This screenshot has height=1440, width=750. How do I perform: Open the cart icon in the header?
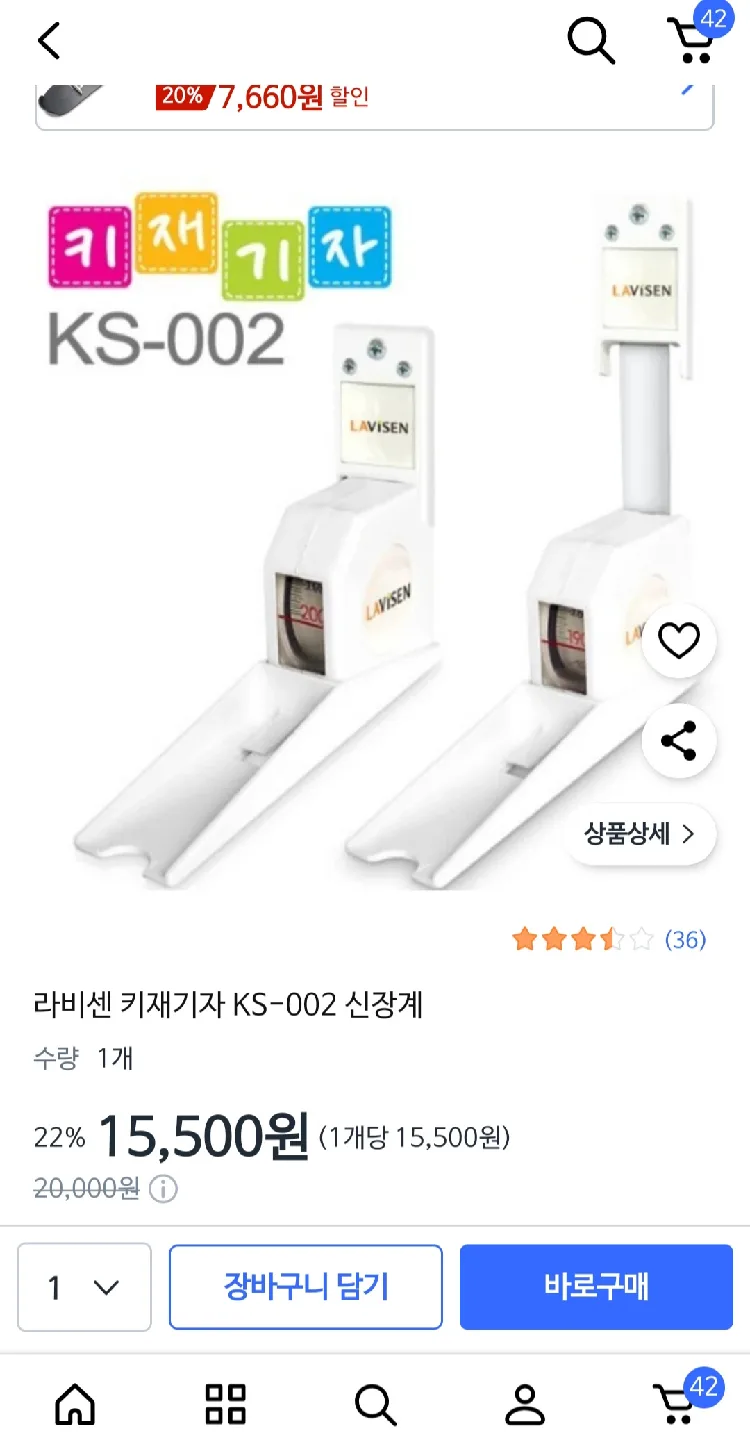coord(692,40)
